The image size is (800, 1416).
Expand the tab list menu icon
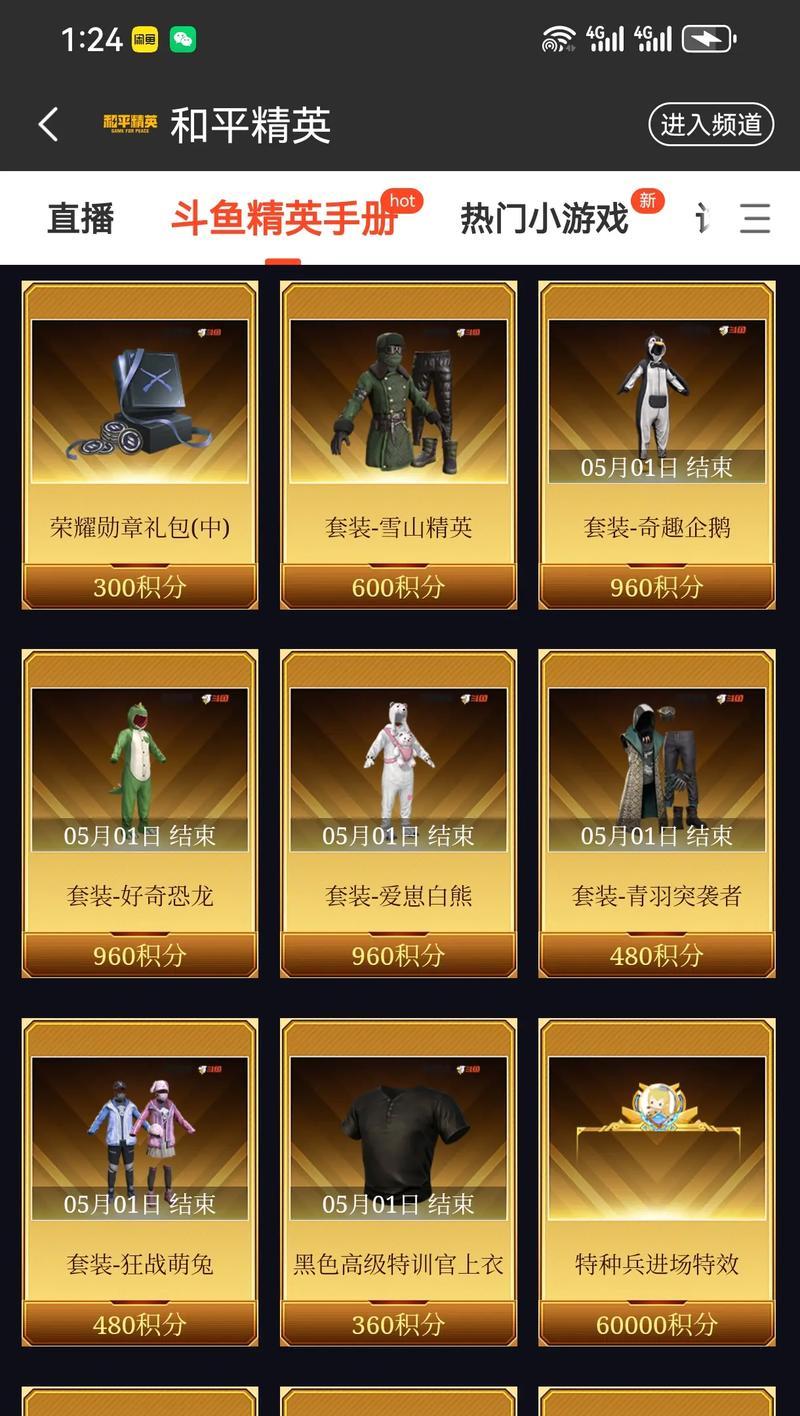click(755, 218)
